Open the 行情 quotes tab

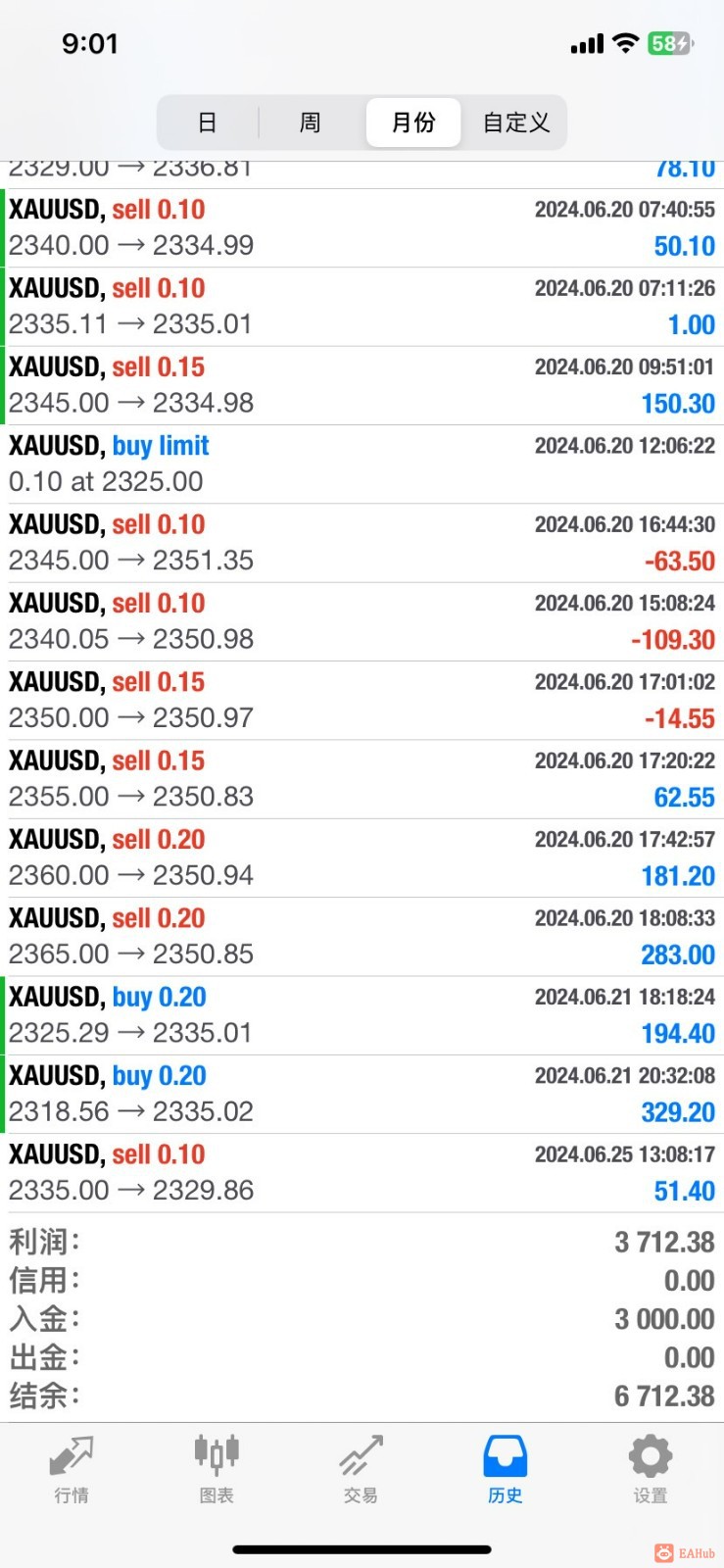(x=72, y=1468)
